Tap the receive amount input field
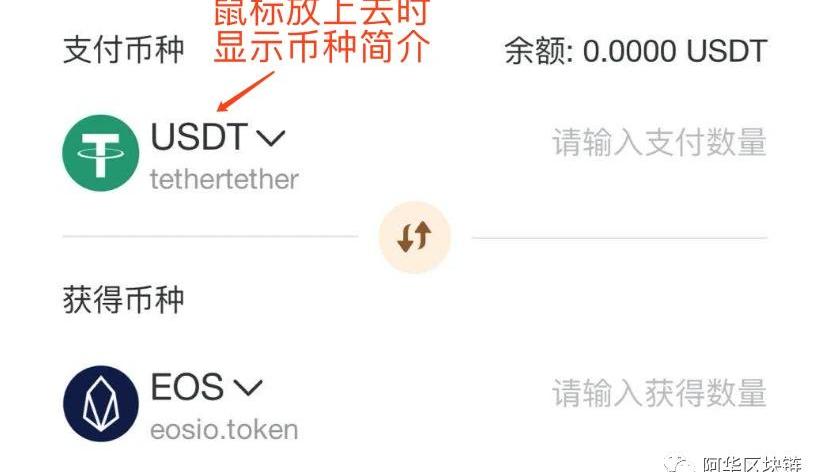828x472 pixels. pos(659,392)
